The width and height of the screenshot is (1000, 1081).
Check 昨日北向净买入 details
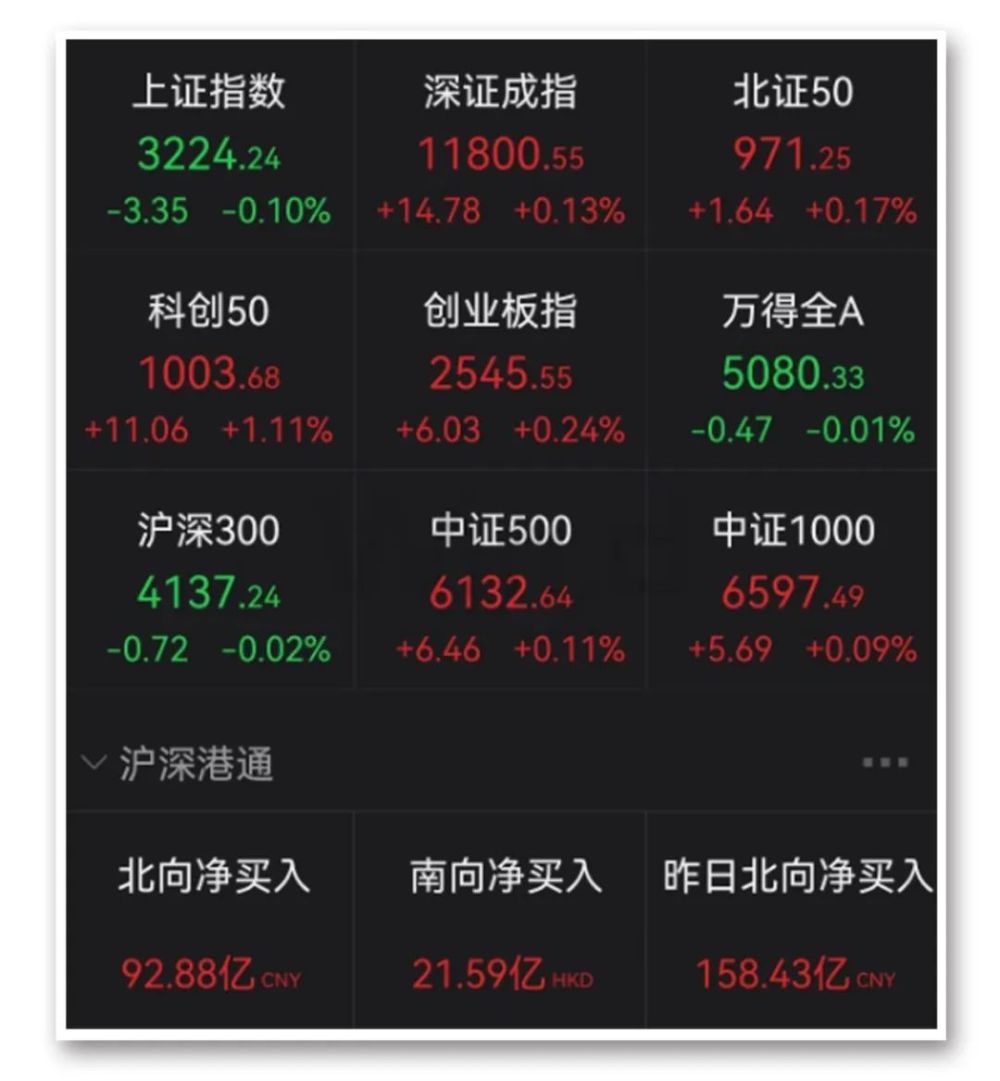(795, 920)
